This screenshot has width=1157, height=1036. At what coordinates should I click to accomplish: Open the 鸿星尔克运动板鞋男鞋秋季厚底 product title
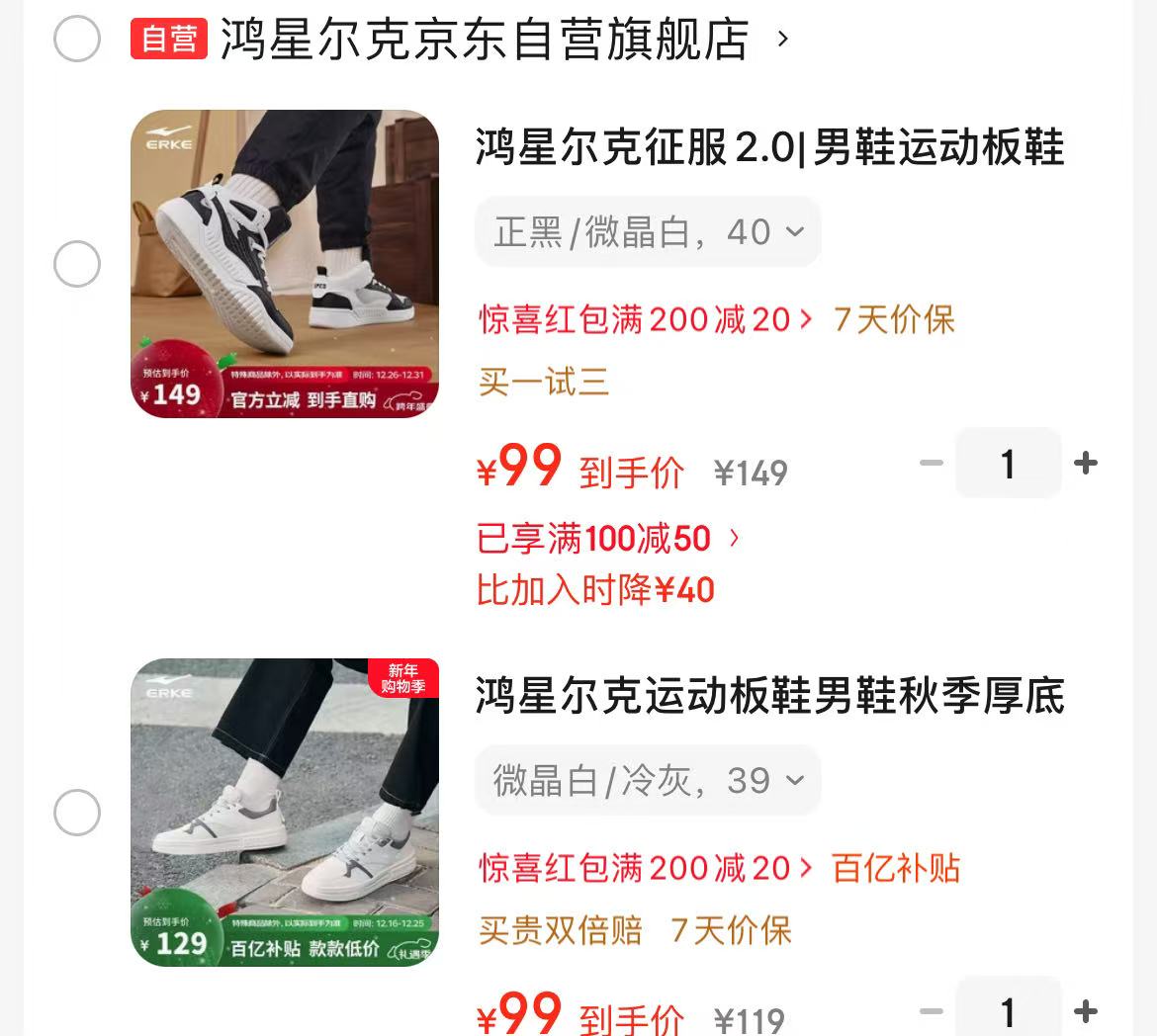click(x=769, y=697)
